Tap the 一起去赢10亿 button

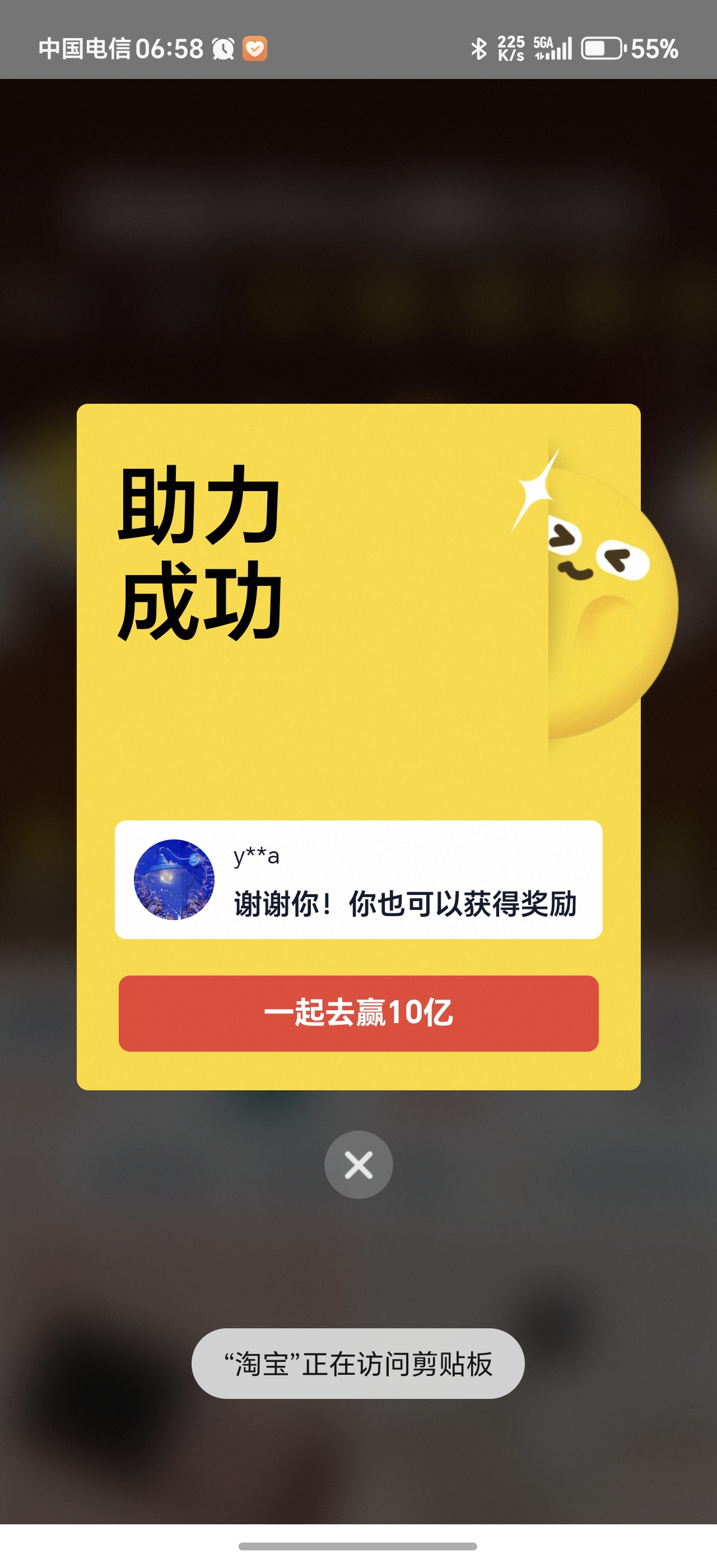click(x=358, y=1013)
